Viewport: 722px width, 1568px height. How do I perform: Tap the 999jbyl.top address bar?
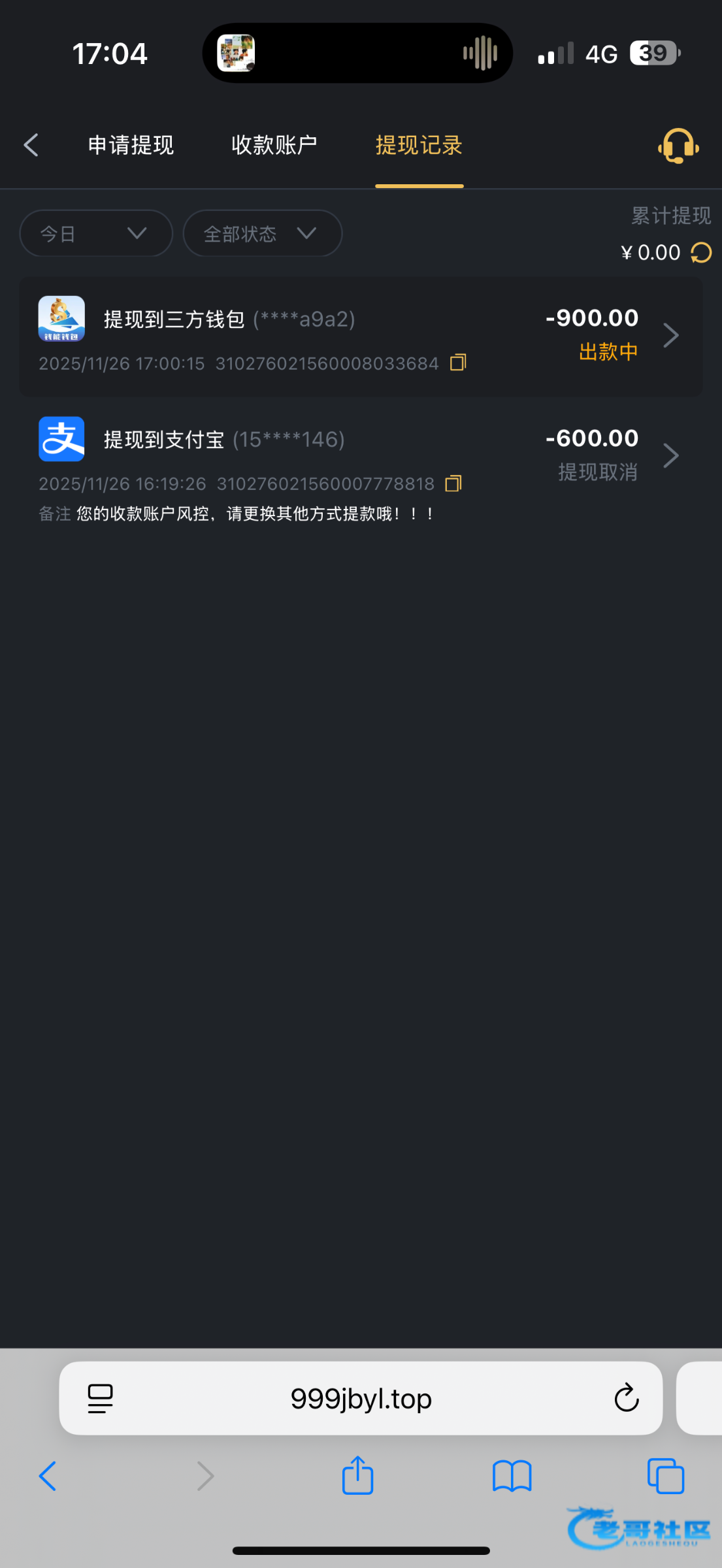(361, 1399)
